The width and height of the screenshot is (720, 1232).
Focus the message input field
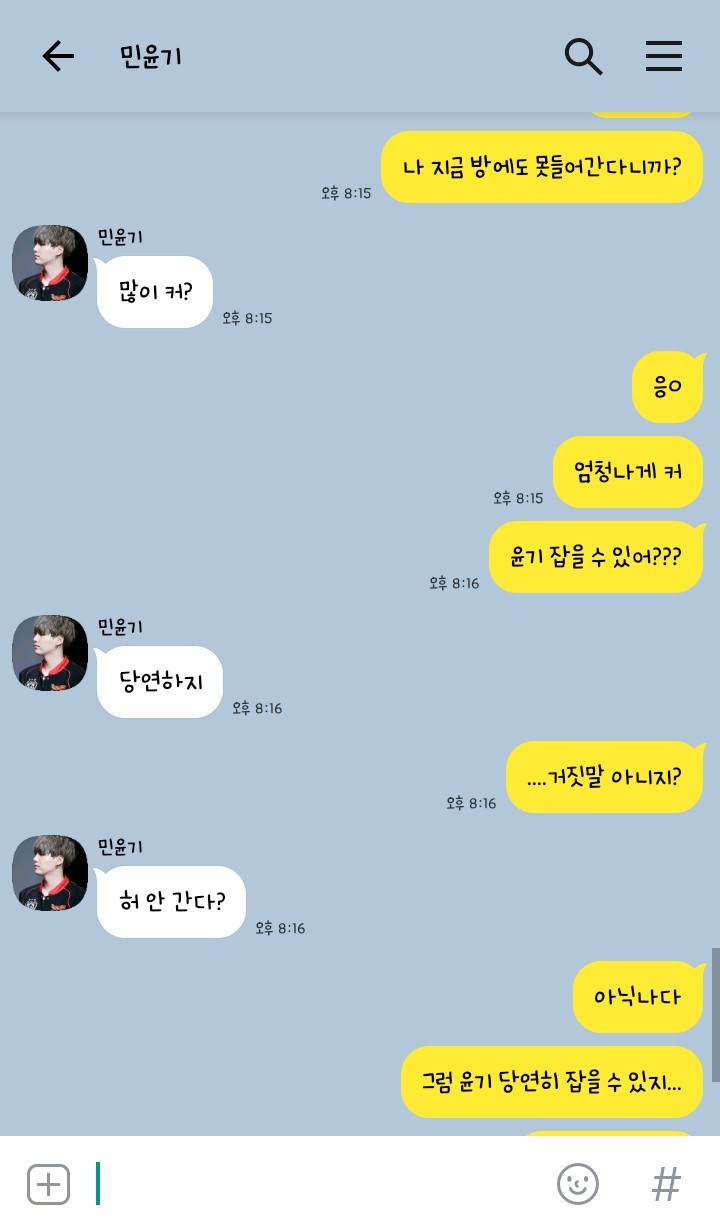[320, 1185]
